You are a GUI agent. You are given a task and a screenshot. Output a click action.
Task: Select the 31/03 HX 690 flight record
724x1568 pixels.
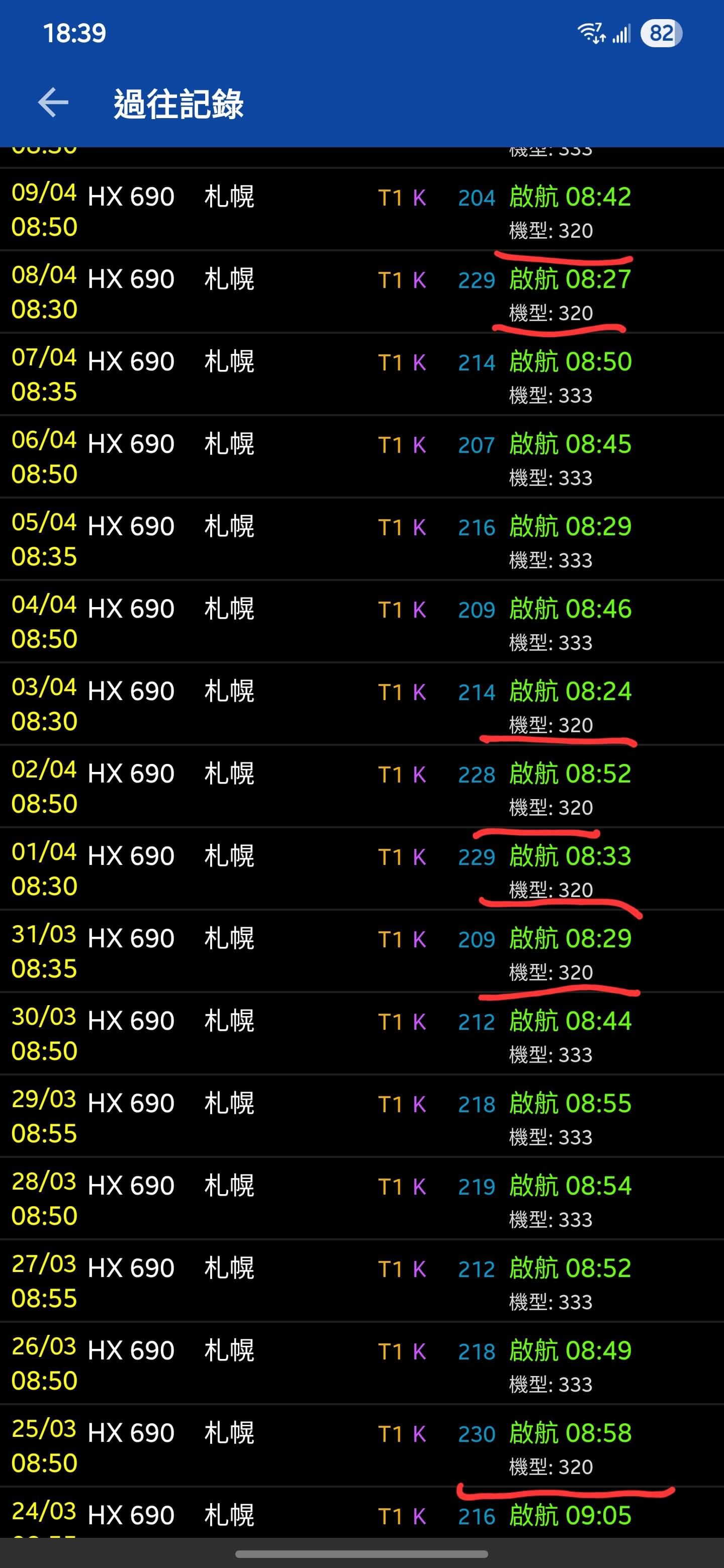pos(361,951)
